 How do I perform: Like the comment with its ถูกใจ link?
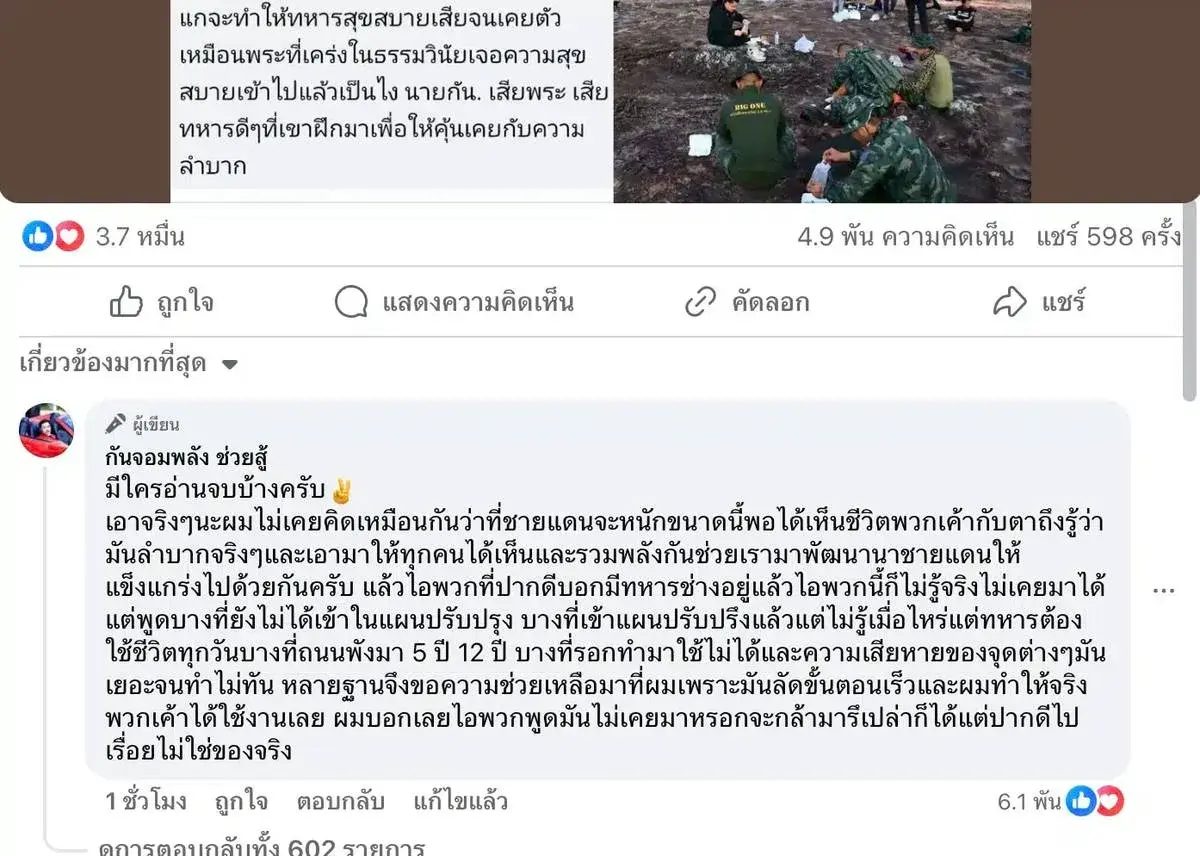pos(241,801)
